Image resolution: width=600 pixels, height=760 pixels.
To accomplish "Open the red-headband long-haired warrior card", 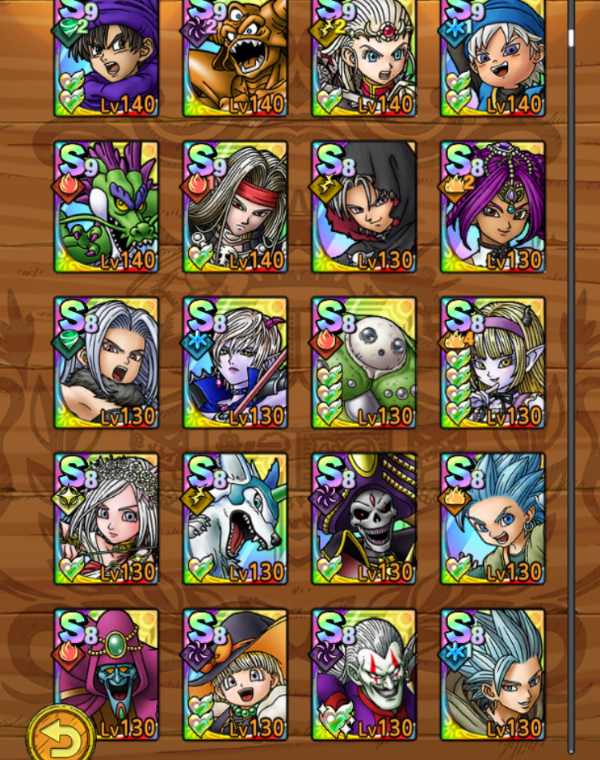I will pos(235,207).
